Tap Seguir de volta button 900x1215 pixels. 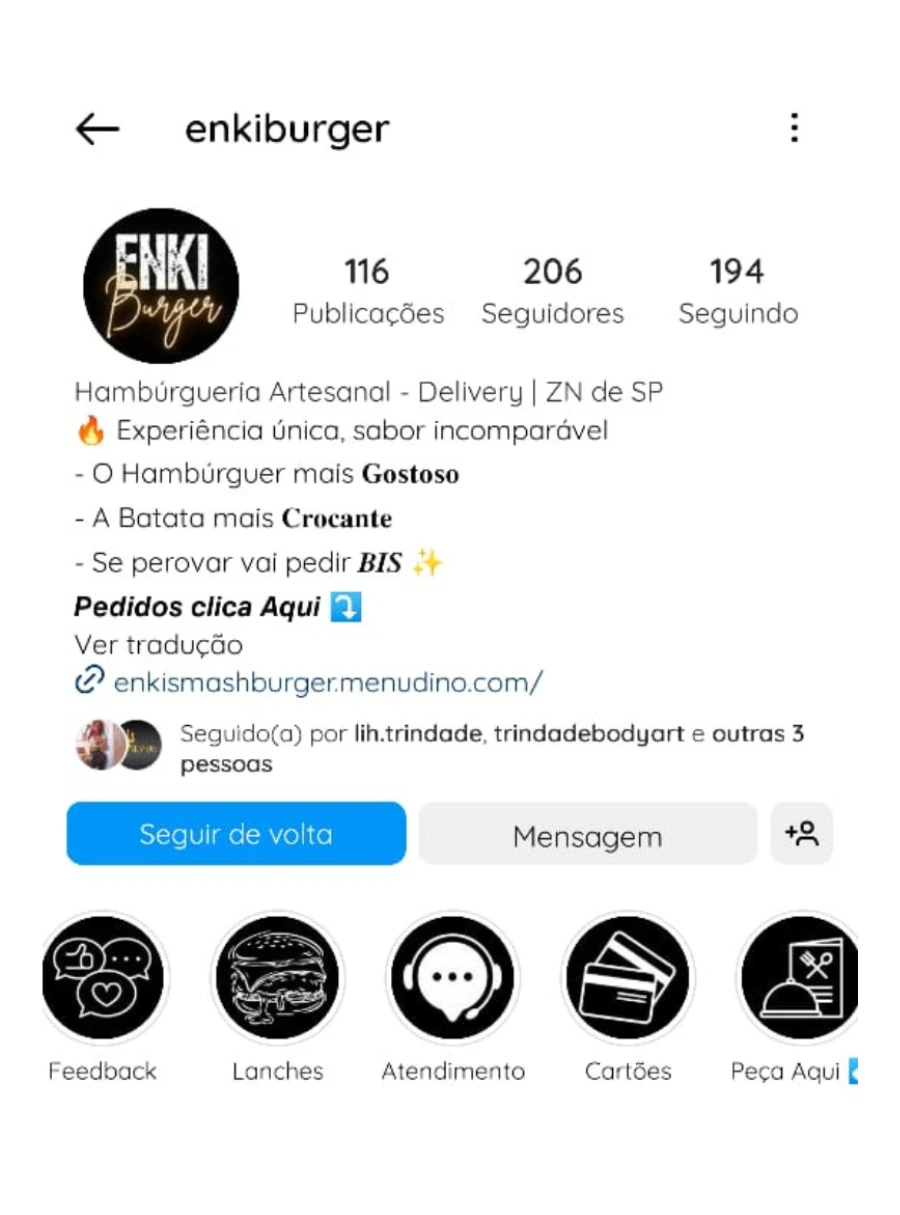(236, 834)
